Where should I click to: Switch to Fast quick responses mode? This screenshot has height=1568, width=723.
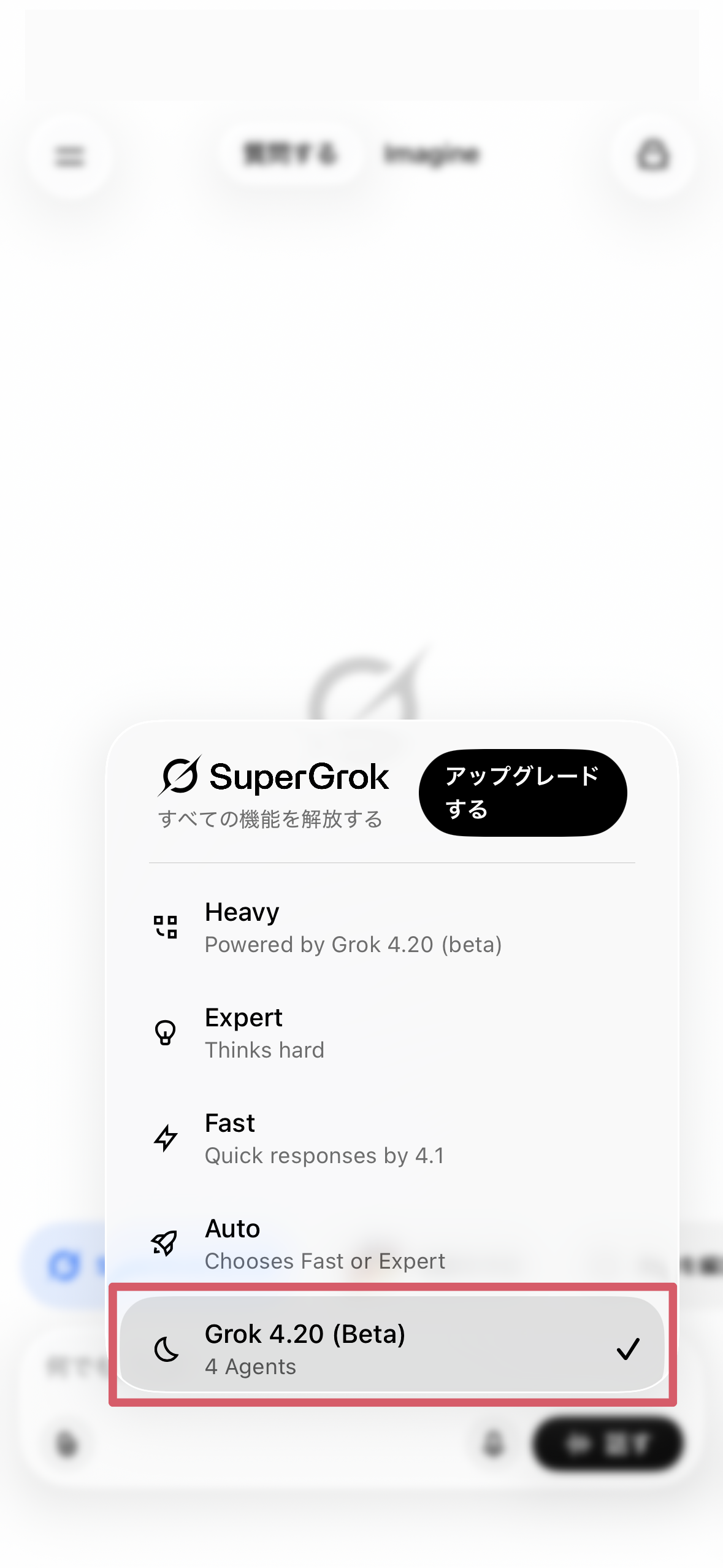391,1138
